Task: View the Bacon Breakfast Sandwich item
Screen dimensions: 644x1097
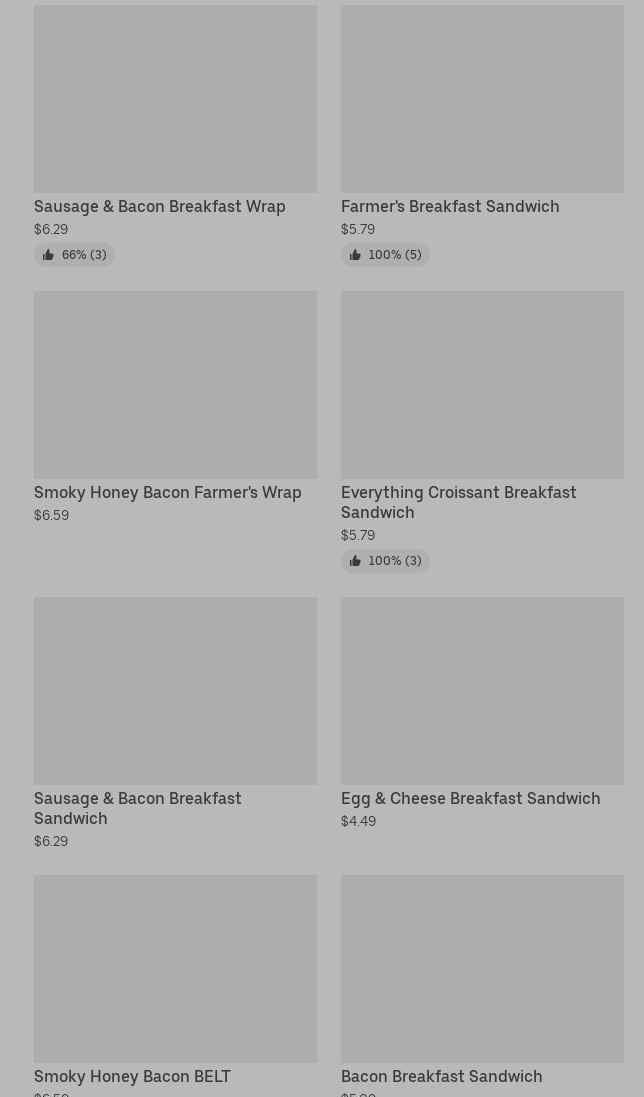Action: [482, 986]
